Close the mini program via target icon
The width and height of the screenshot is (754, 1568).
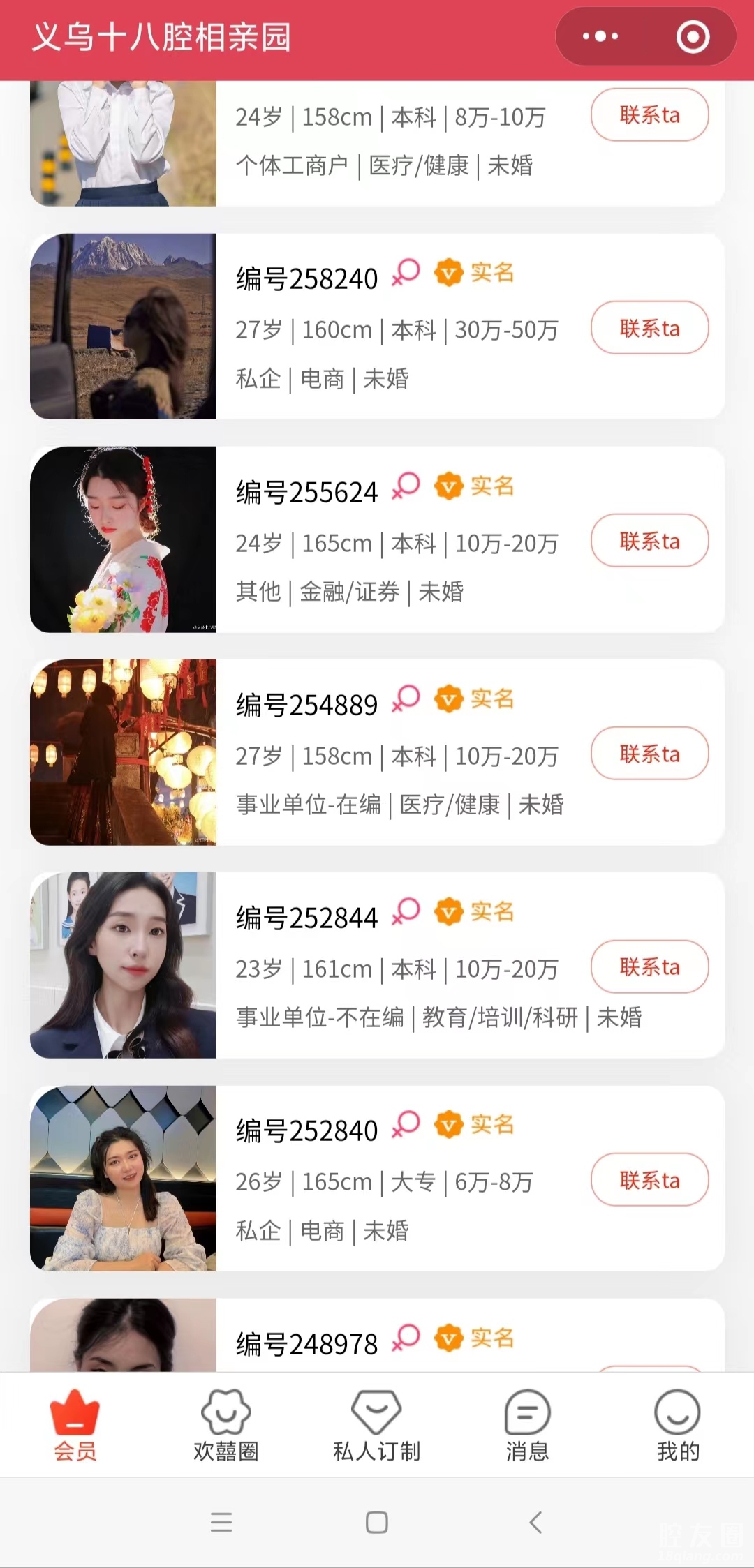tap(693, 36)
